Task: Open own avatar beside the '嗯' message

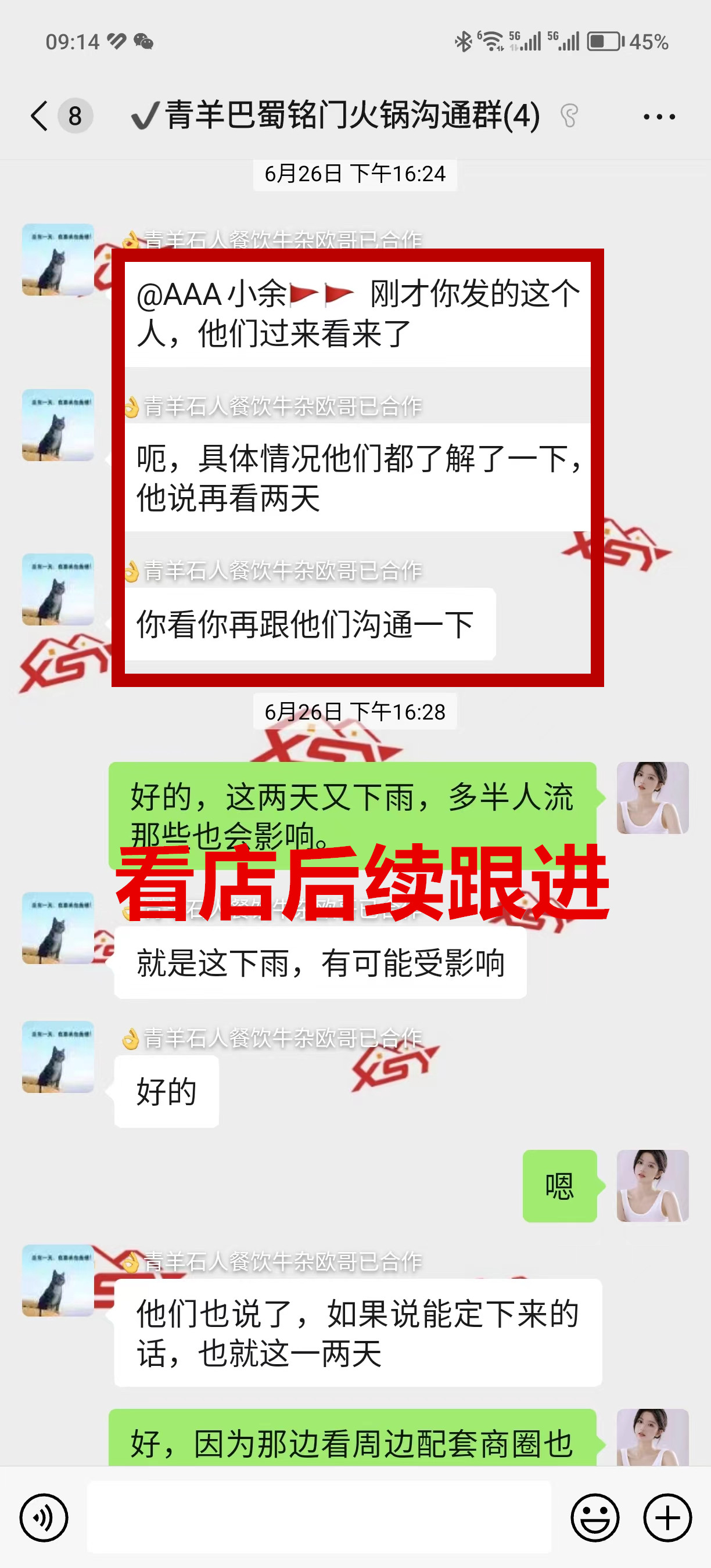Action: (652, 1186)
